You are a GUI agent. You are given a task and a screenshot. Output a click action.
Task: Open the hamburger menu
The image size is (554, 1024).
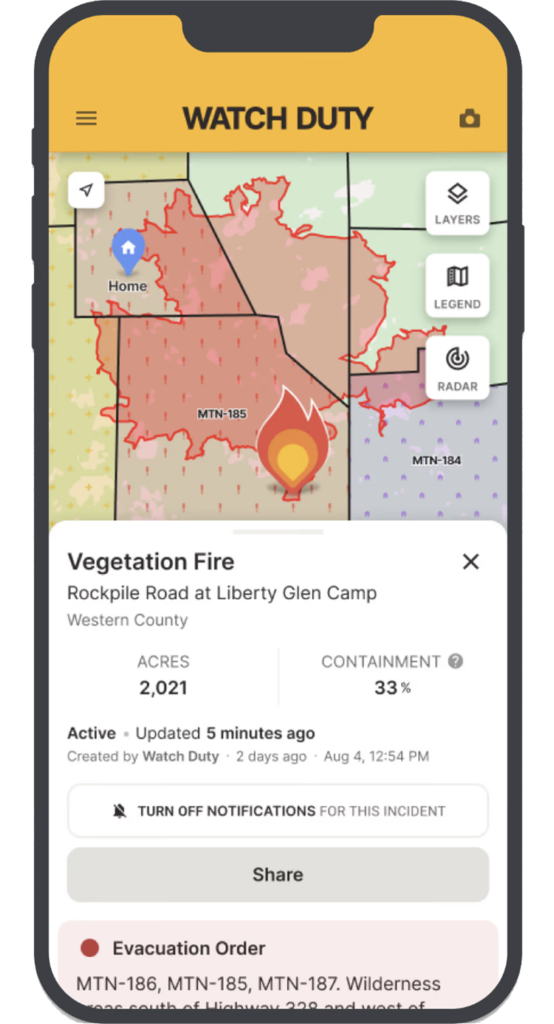[x=86, y=118]
